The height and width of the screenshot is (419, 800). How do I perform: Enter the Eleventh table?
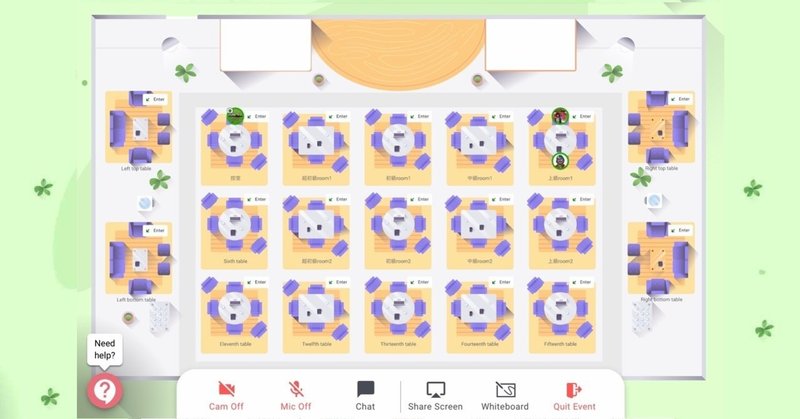(254, 282)
